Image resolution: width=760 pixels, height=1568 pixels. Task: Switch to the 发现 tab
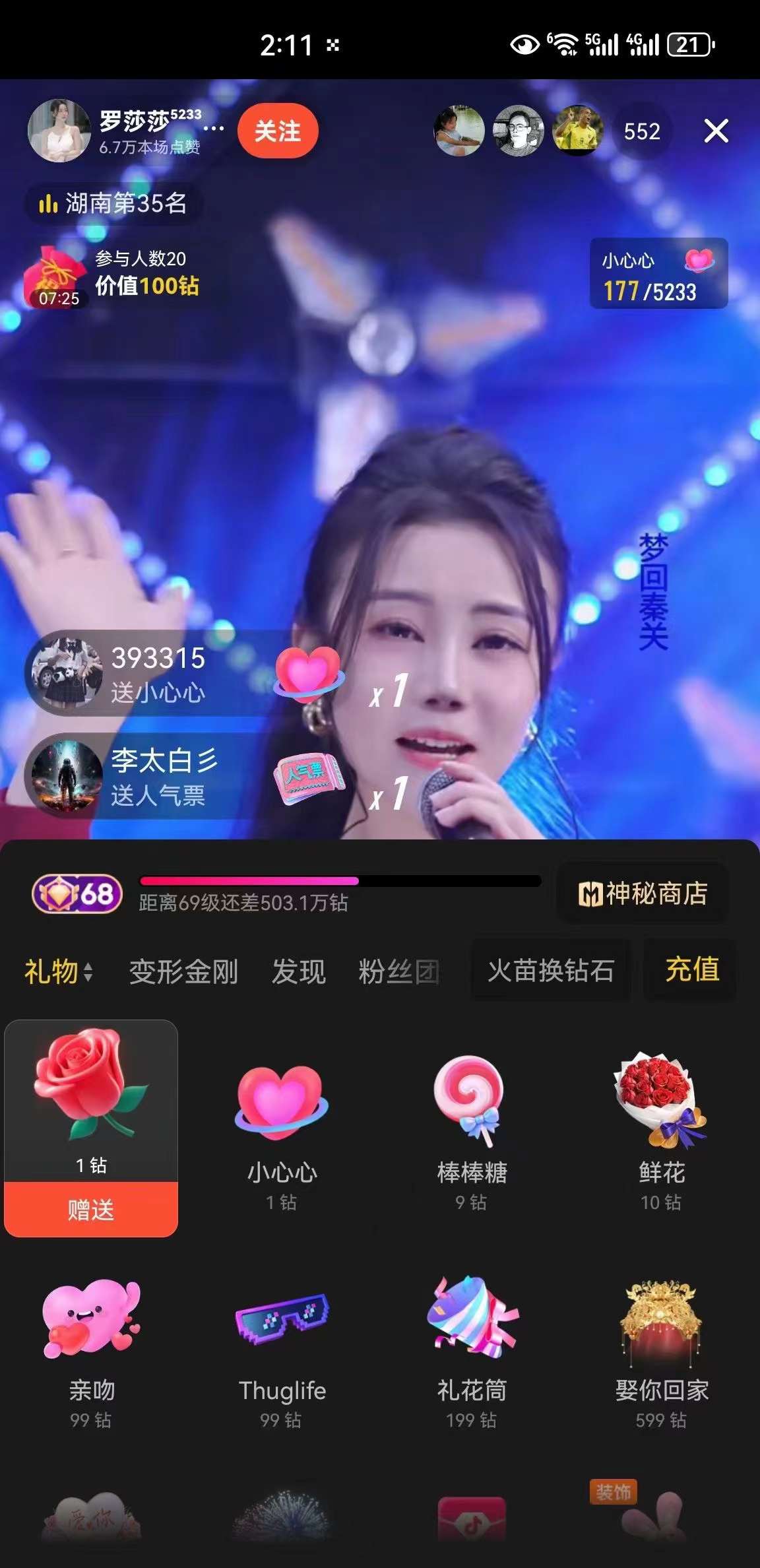[299, 971]
